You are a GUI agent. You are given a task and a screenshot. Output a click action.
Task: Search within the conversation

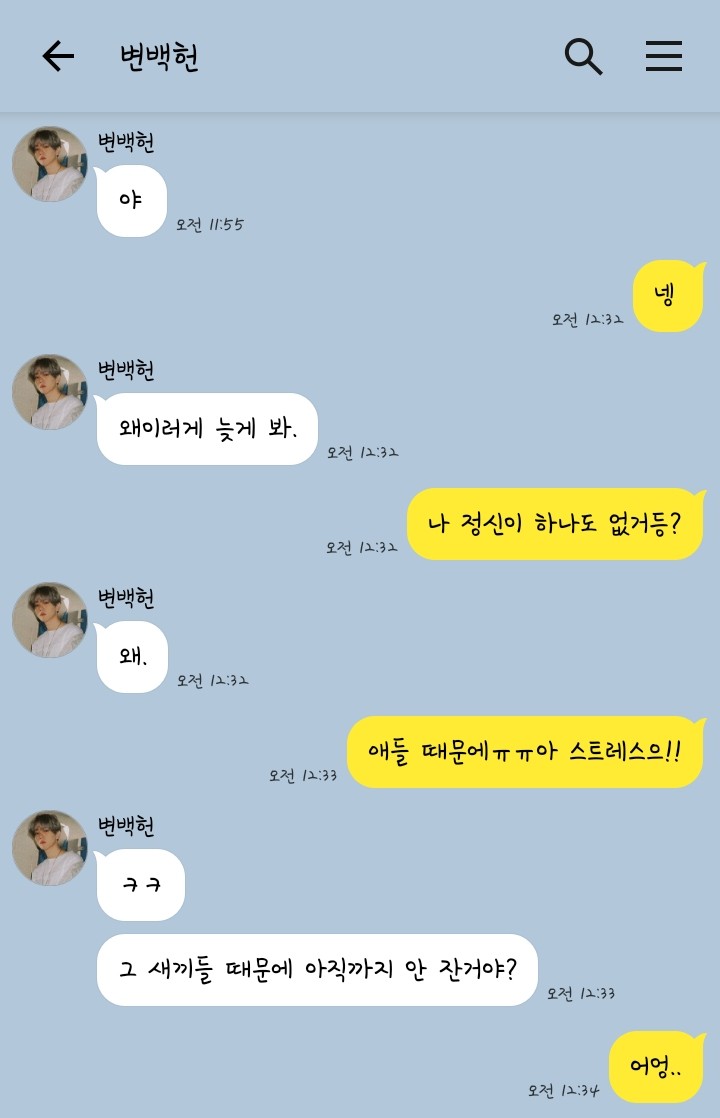[583, 57]
